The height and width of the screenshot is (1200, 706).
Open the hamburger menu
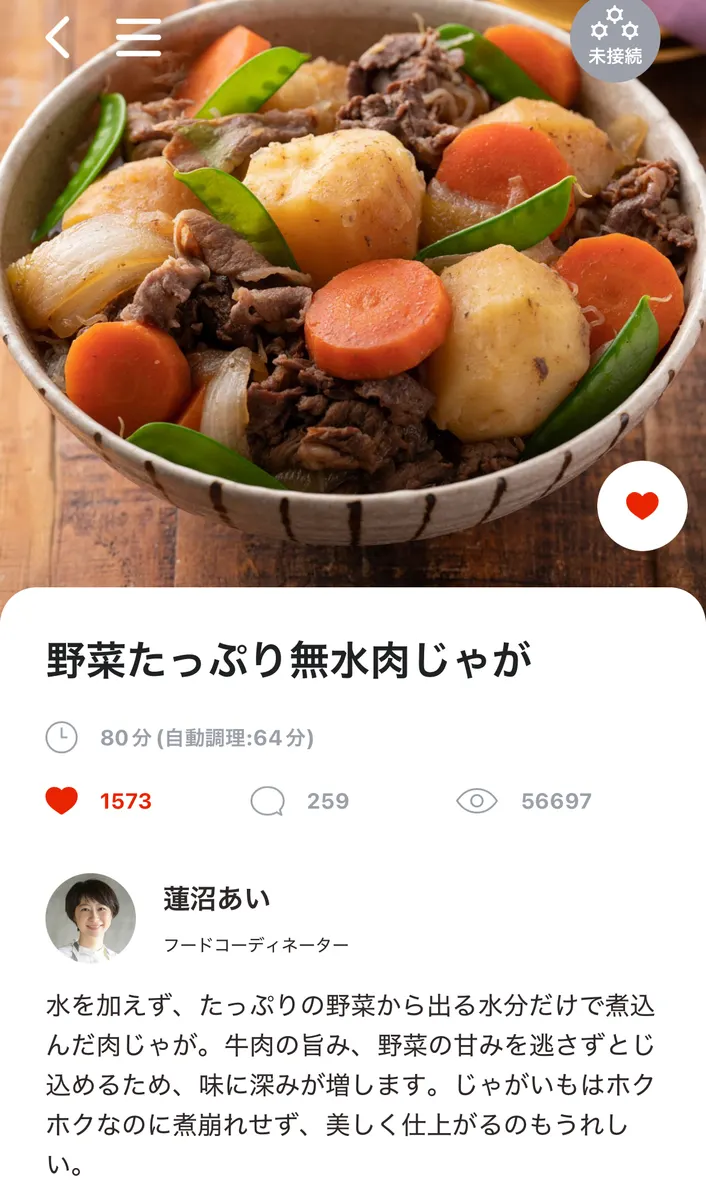138,37
